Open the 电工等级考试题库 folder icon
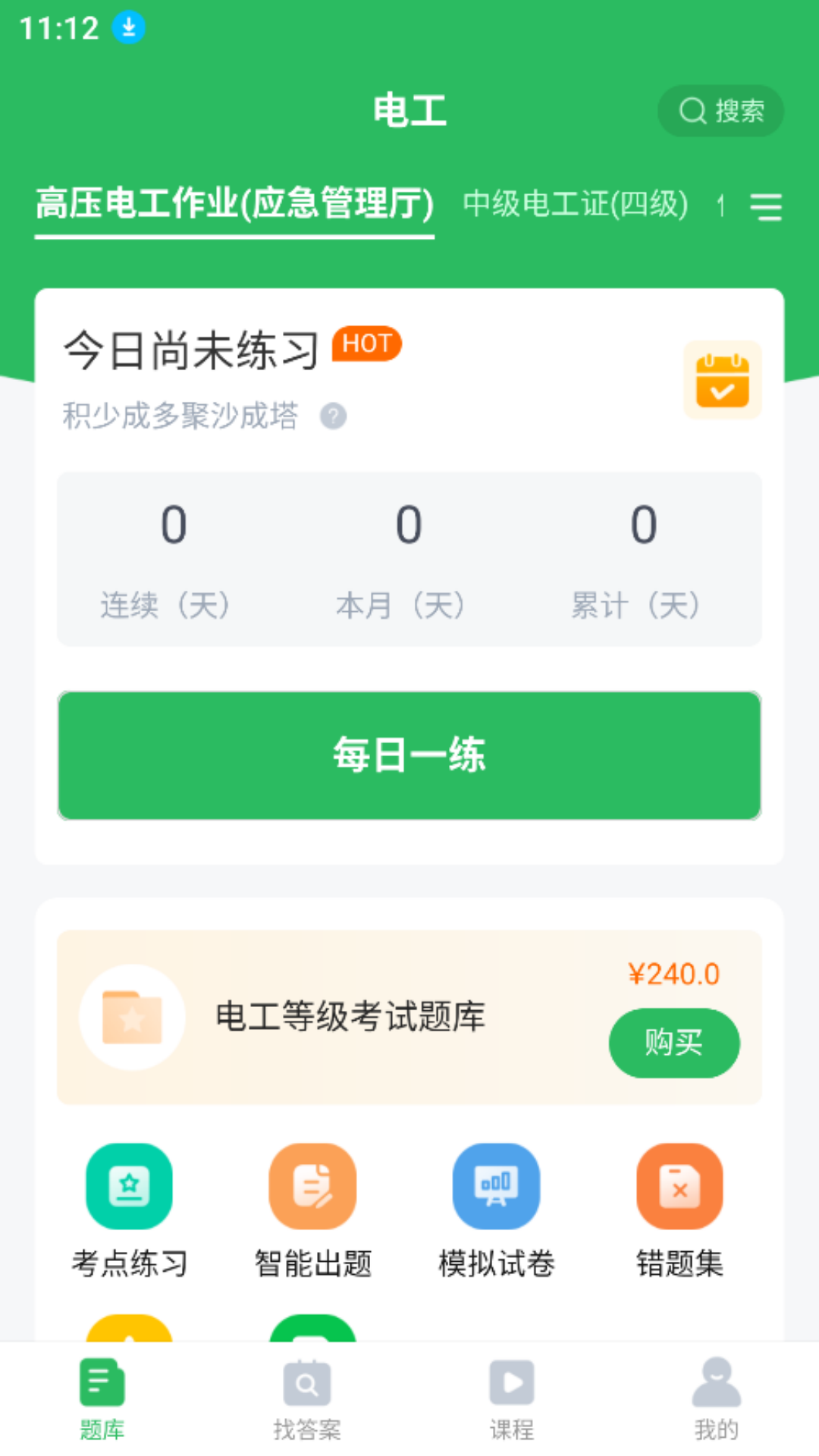The height and width of the screenshot is (1456, 819). [133, 1018]
